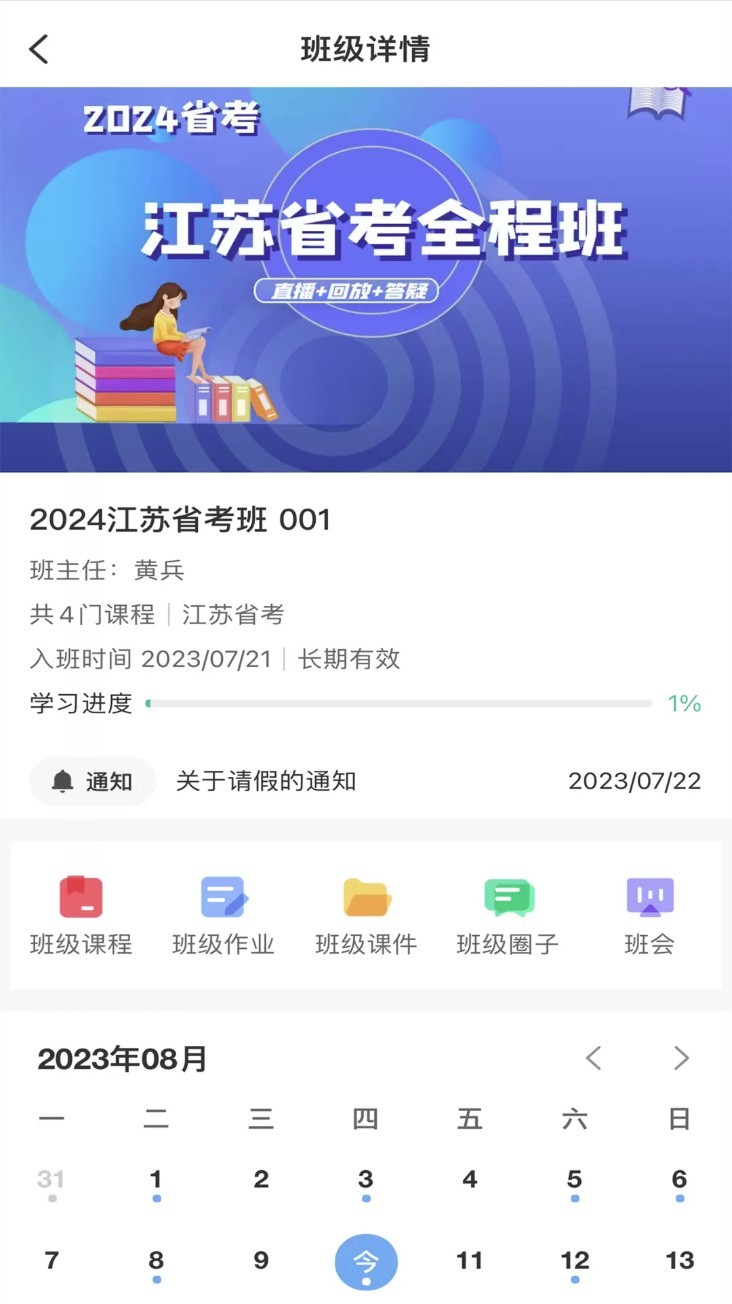Click the 学习进度 progress bar
Viewport: 732px width, 1304px height.
(400, 703)
